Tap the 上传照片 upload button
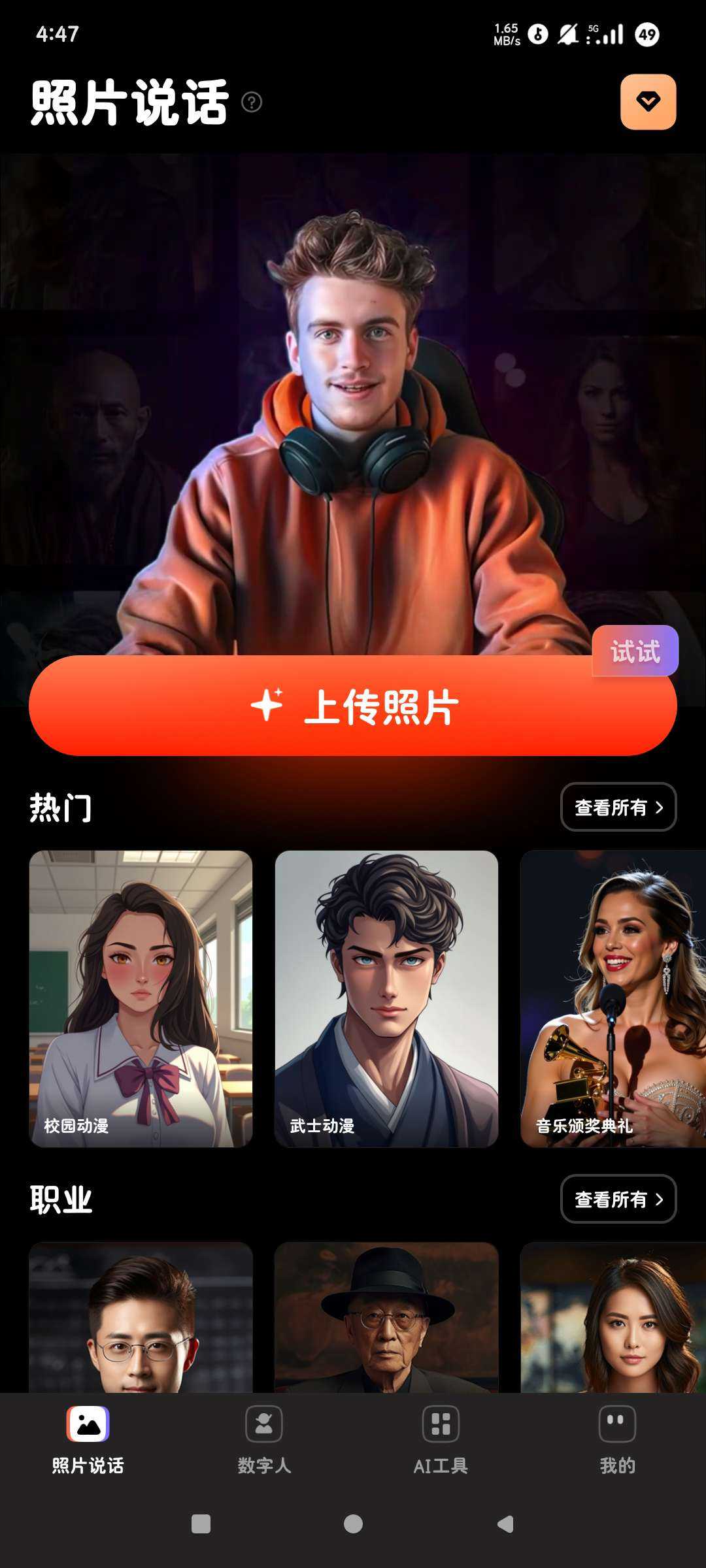Screen dimensions: 706x1568 click(x=353, y=706)
